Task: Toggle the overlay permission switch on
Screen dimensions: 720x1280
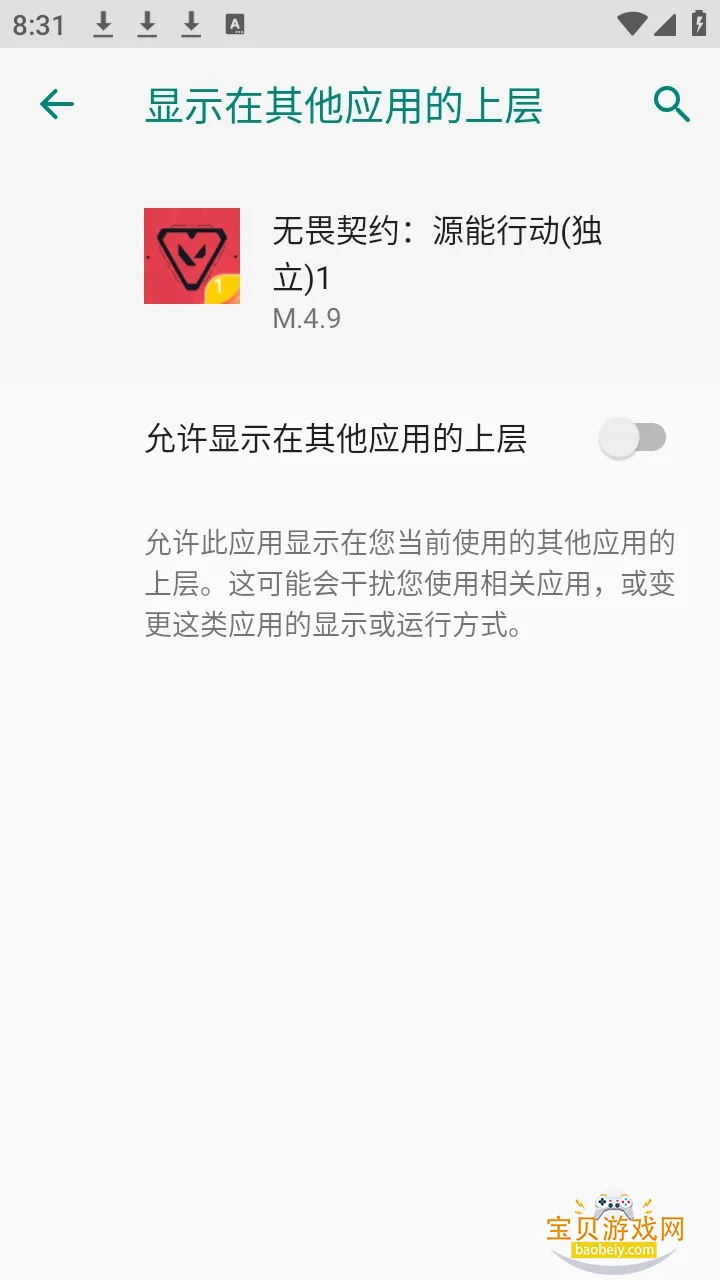Action: tap(633, 437)
